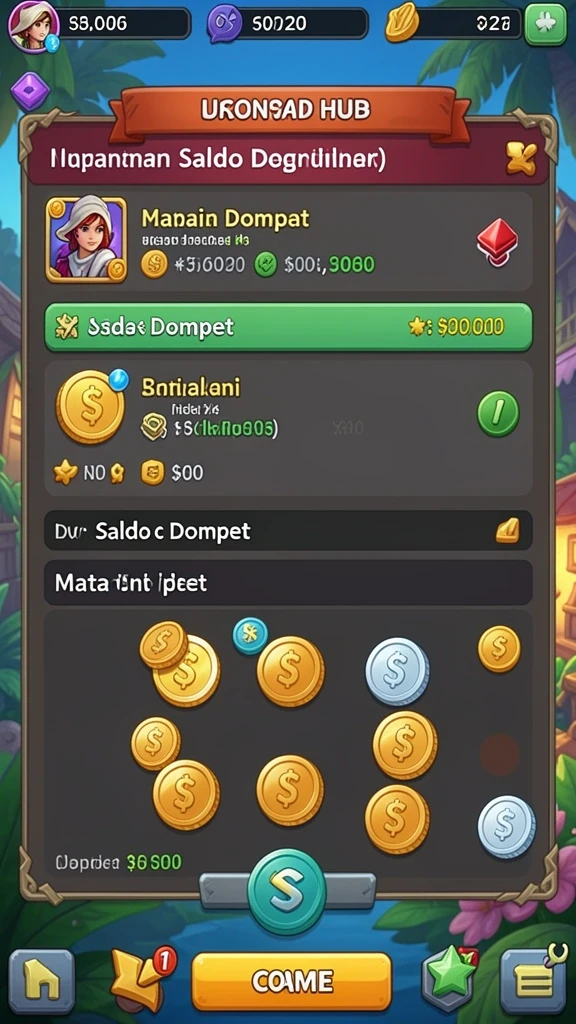
Task: Open the list menu icon in the bottom bar
Action: (x=534, y=980)
